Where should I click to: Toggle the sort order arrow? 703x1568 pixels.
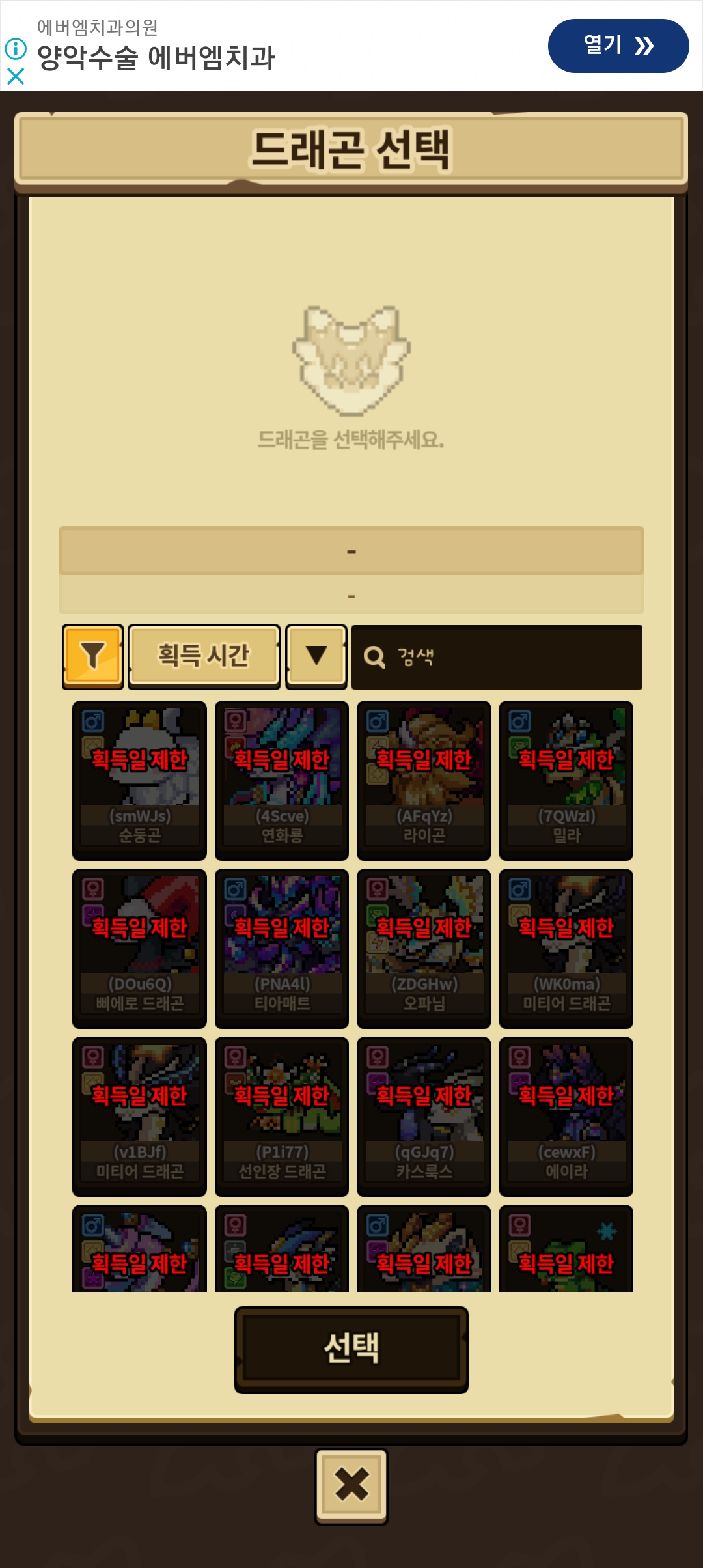coord(316,656)
